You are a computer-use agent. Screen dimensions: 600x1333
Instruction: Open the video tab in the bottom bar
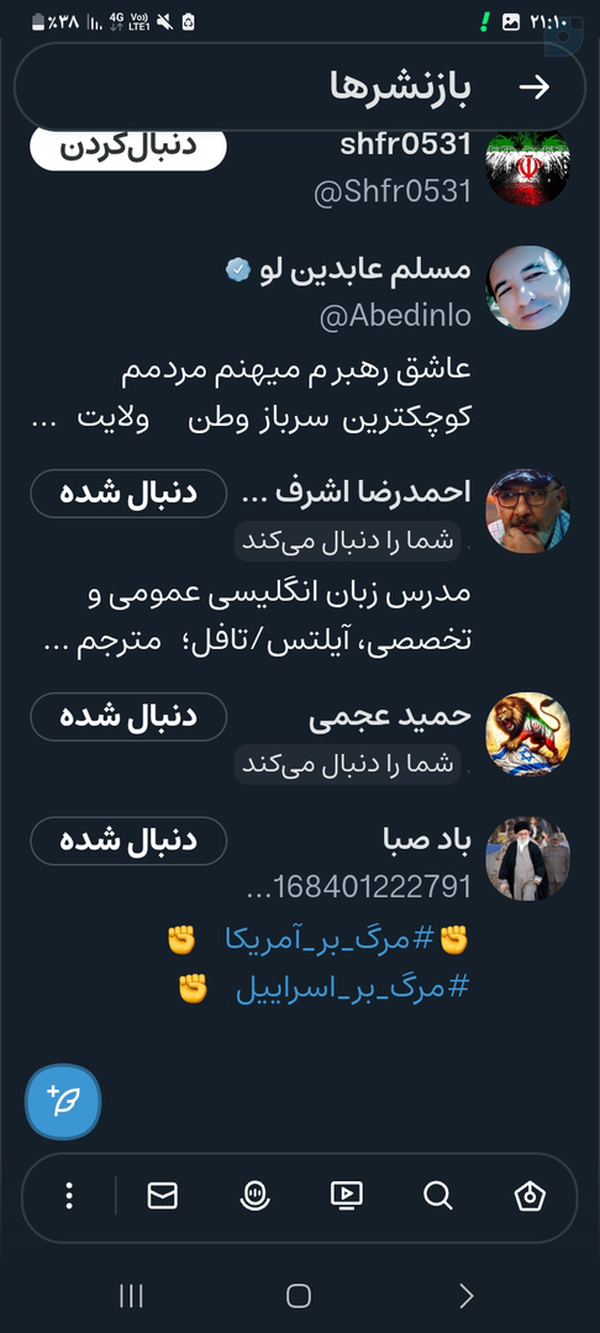(x=346, y=1195)
